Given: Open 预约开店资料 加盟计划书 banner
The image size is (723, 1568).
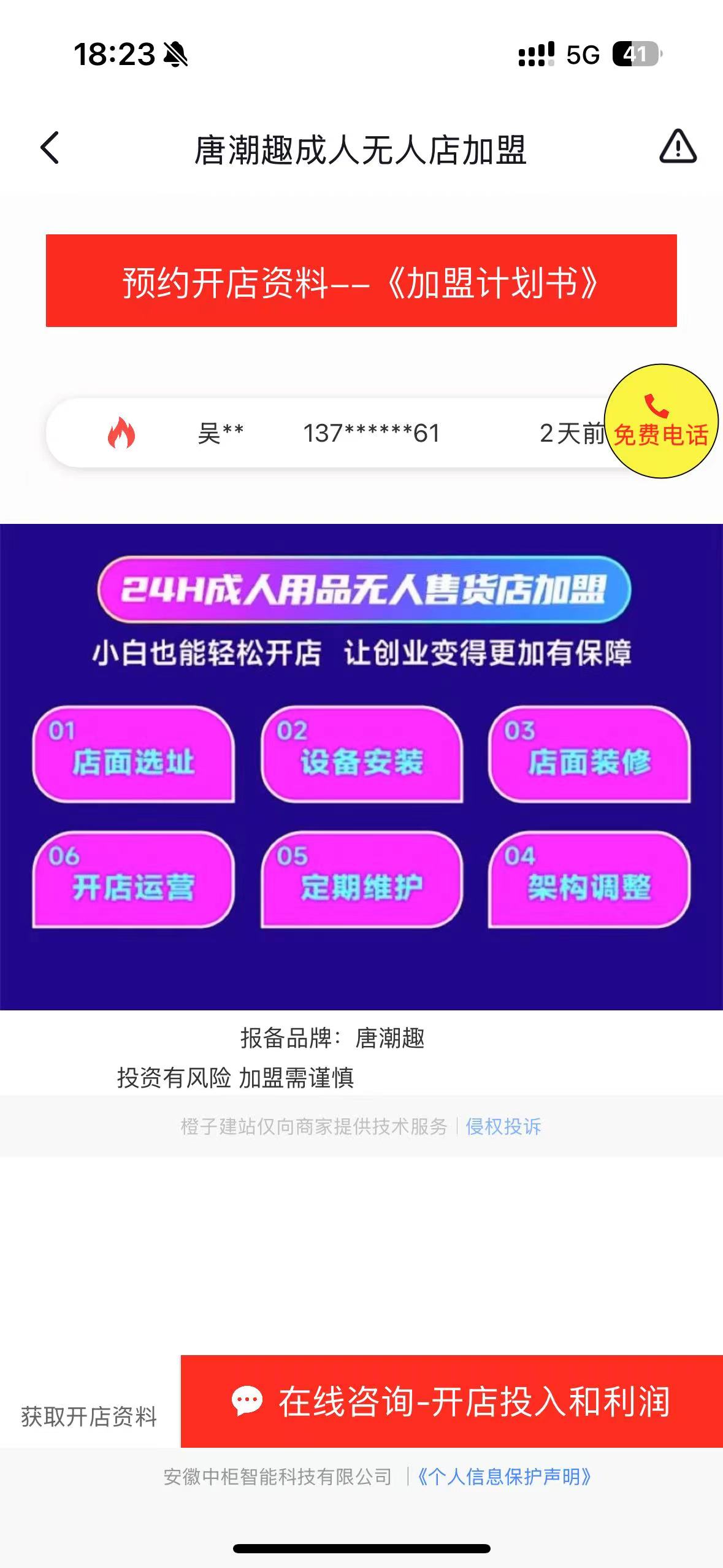Looking at the screenshot, I should 362,281.
